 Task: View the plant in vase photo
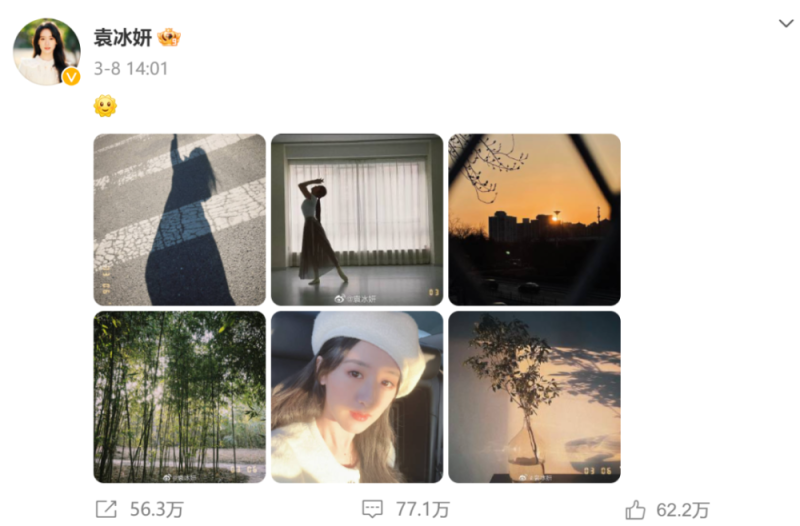(x=534, y=396)
